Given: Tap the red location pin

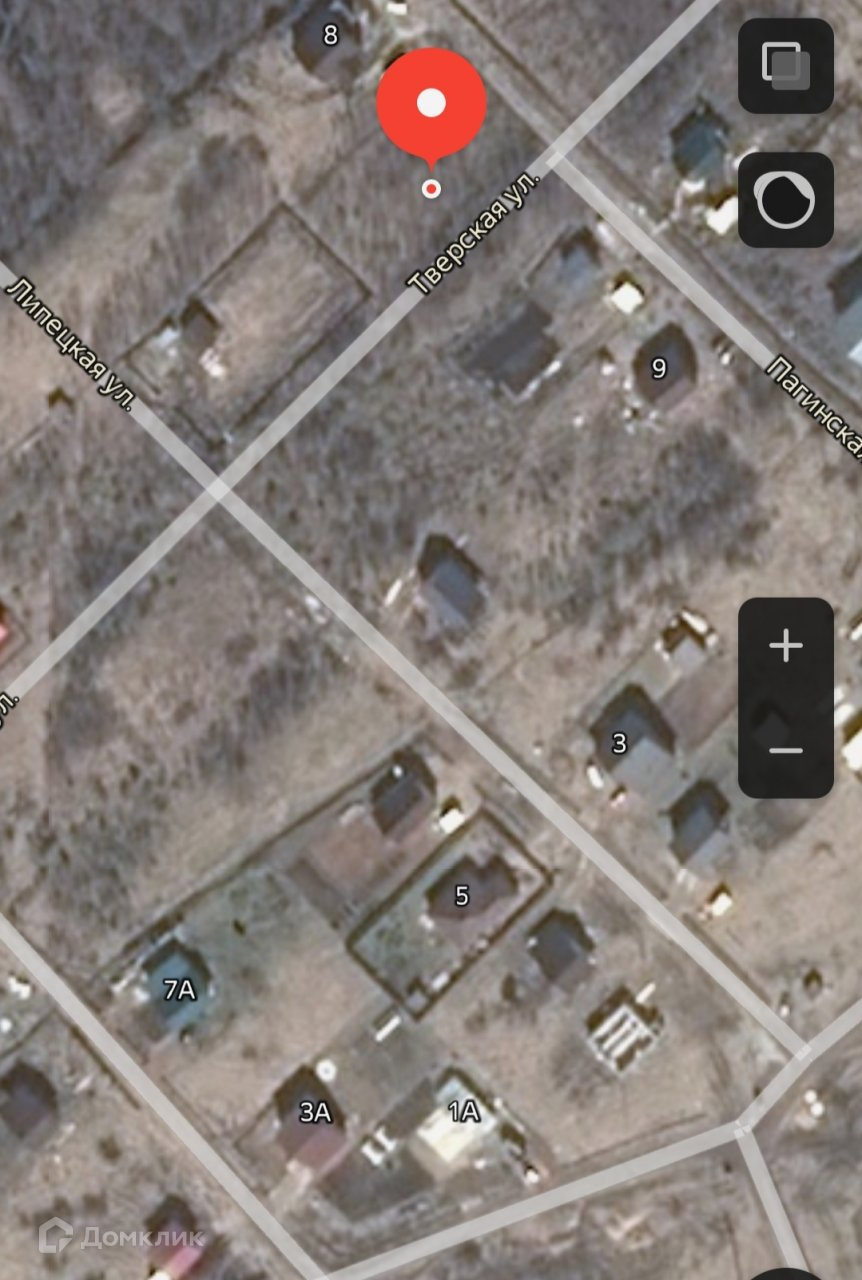Looking at the screenshot, I should 431,103.
